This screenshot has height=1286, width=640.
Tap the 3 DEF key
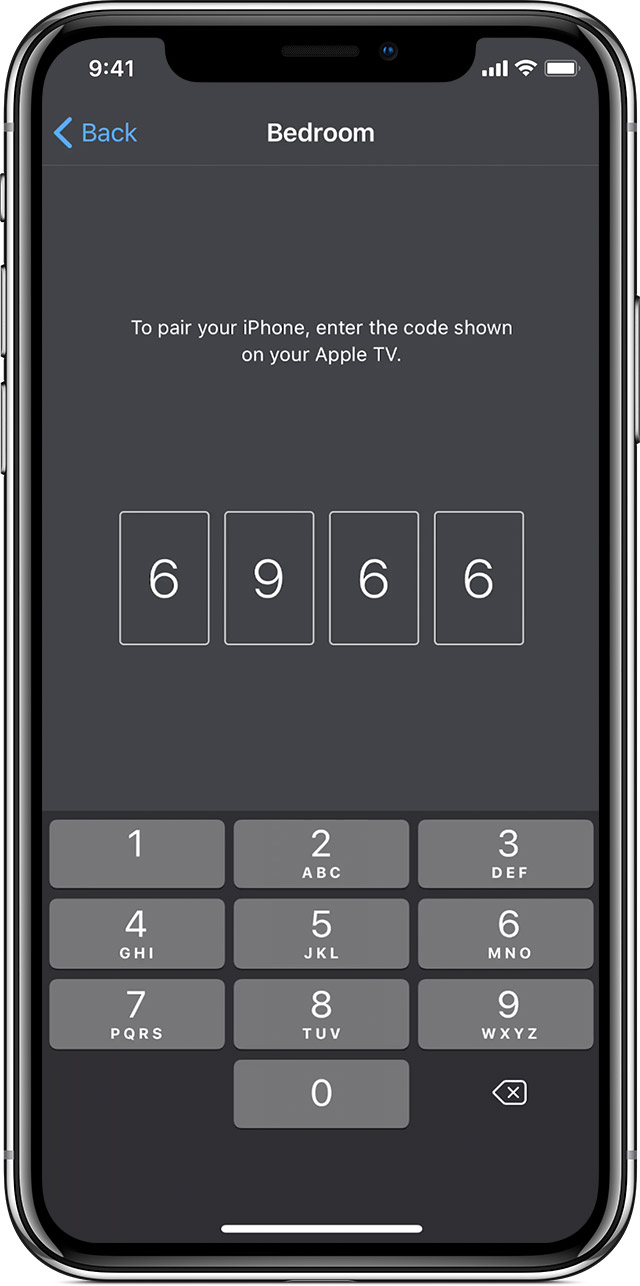pyautogui.click(x=506, y=854)
